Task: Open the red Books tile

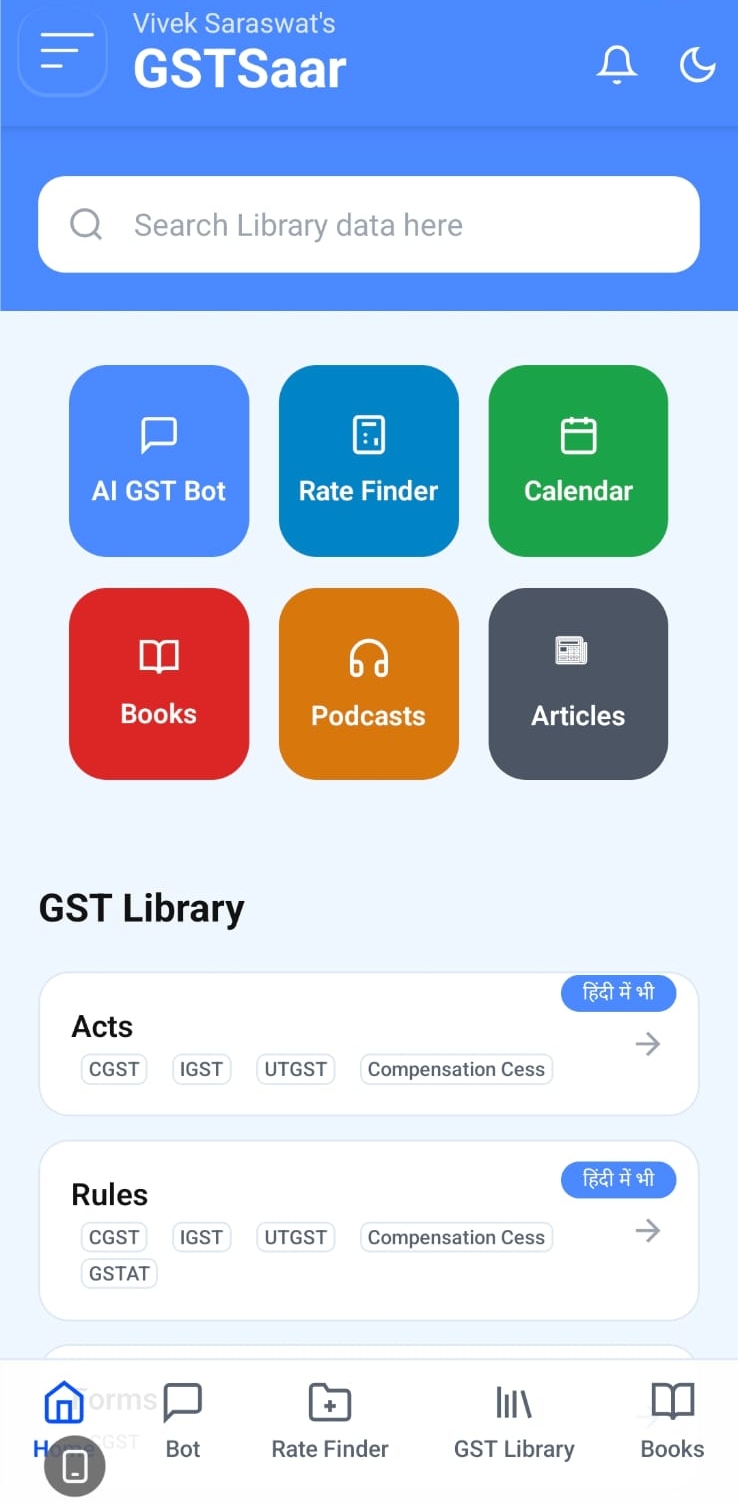Action: click(159, 683)
